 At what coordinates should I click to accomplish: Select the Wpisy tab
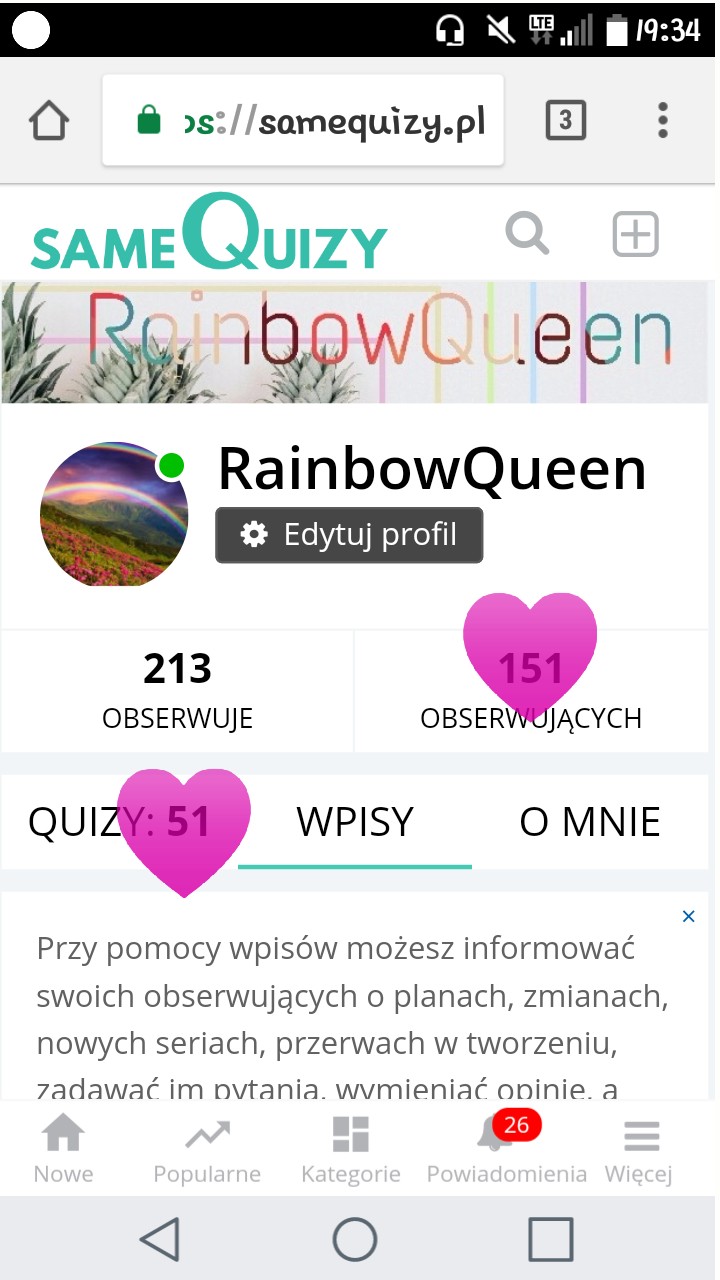[355, 822]
